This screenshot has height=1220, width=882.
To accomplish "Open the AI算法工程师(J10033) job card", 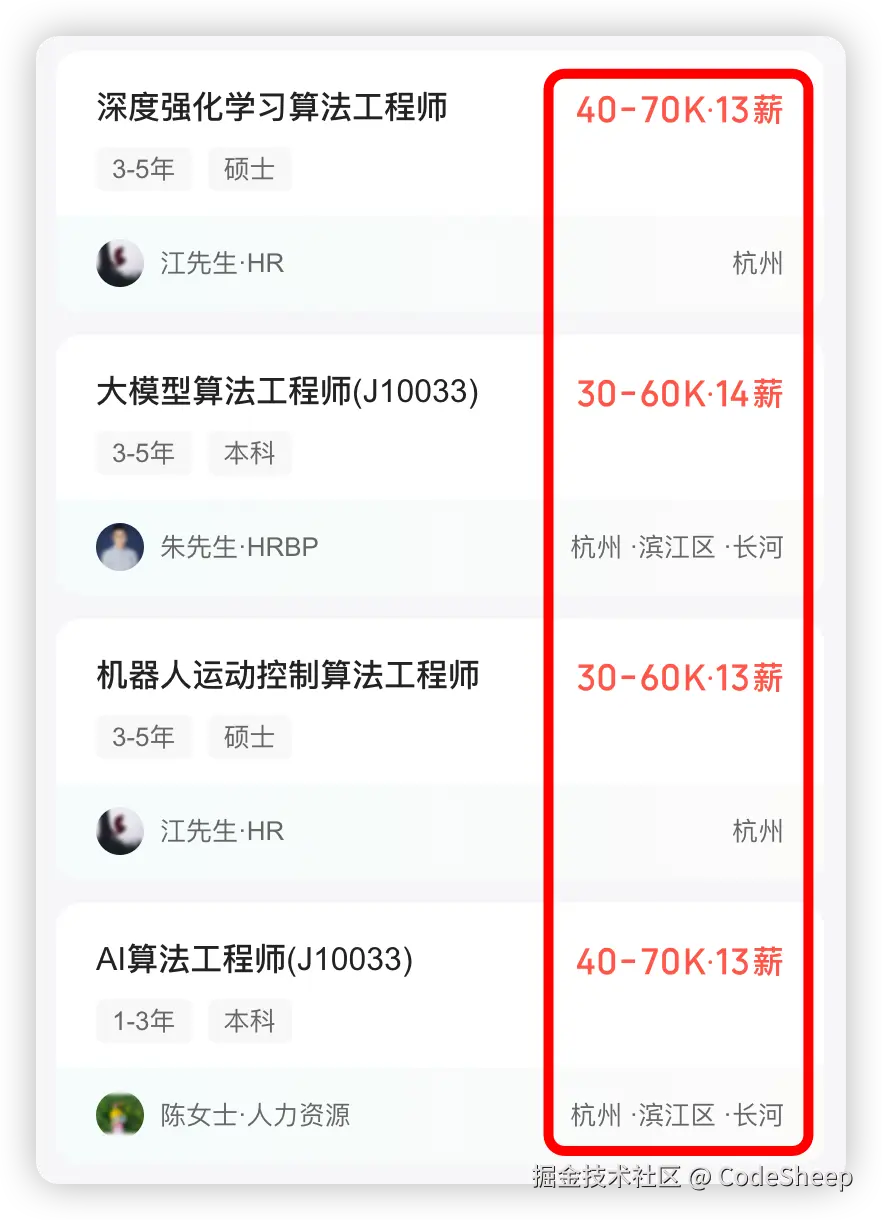I will [x=255, y=960].
